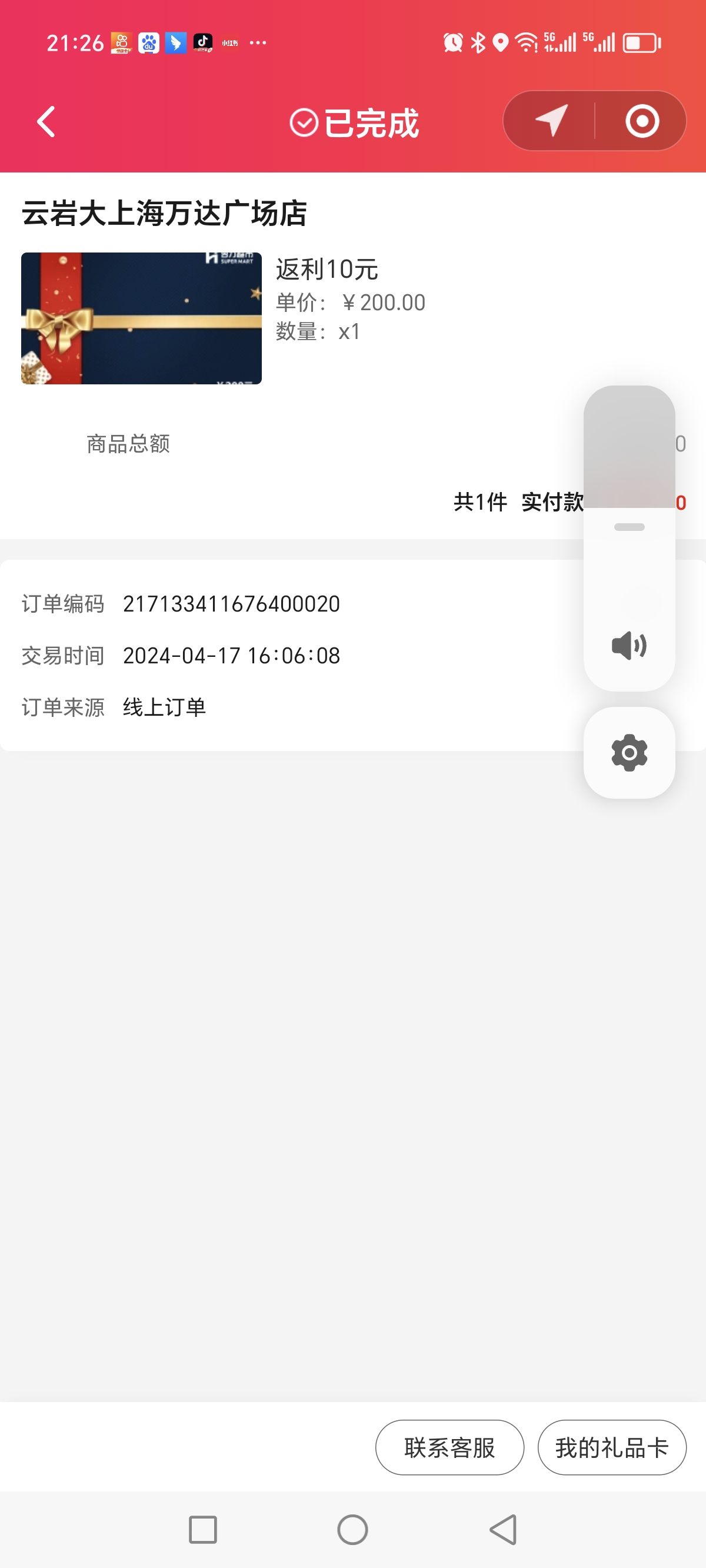Tap the location arrow icon in header
The width and height of the screenshot is (706, 1568).
point(551,121)
